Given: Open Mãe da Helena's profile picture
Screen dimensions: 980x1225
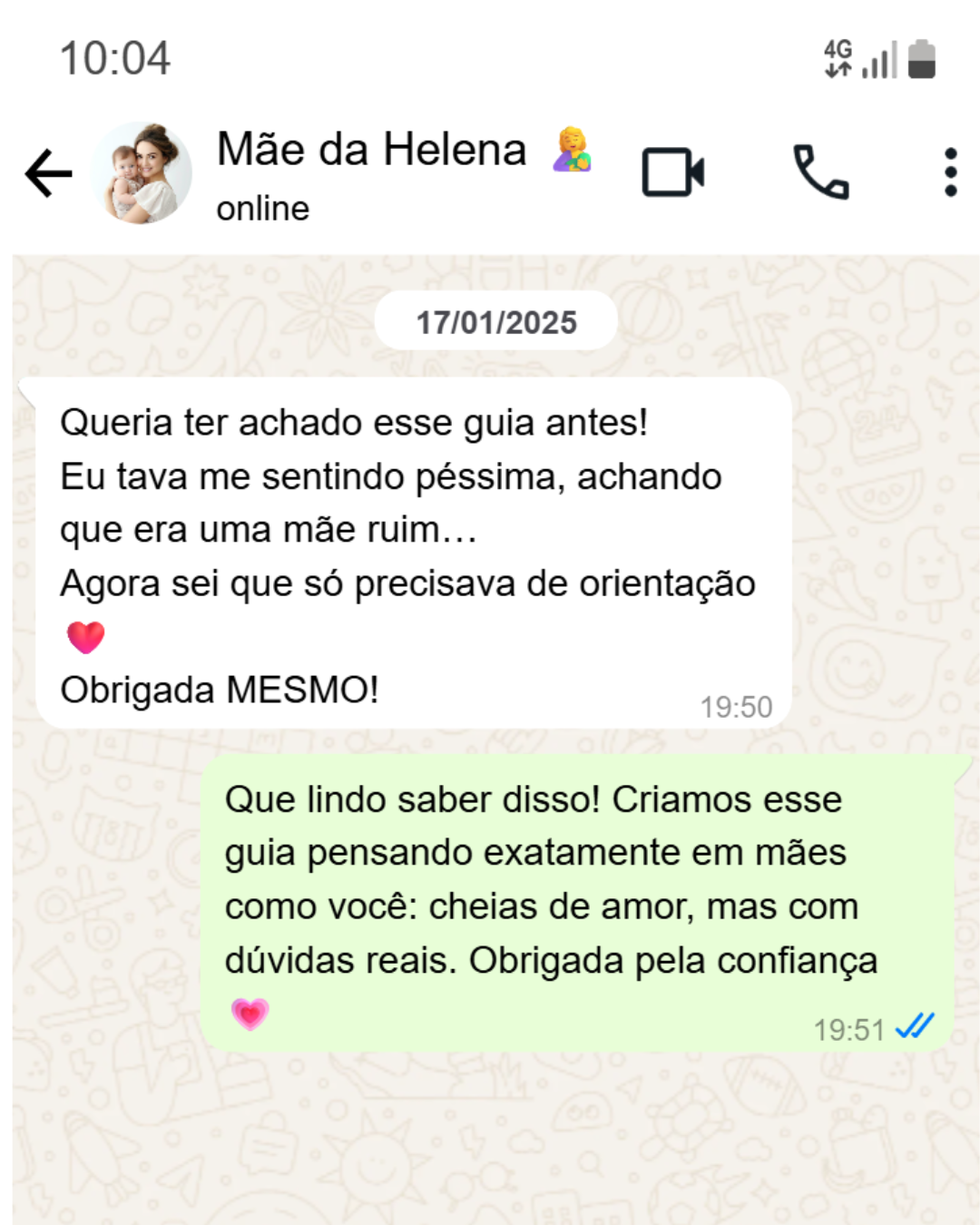Looking at the screenshot, I should click(x=142, y=172).
